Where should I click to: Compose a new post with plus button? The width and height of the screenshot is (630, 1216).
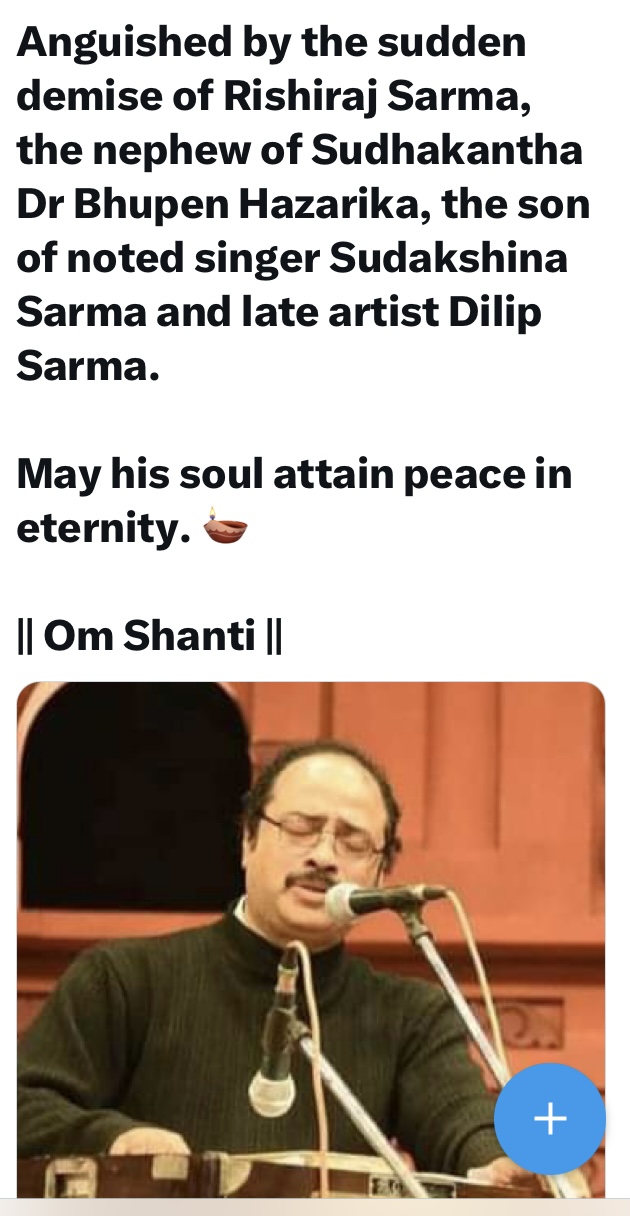click(549, 1119)
